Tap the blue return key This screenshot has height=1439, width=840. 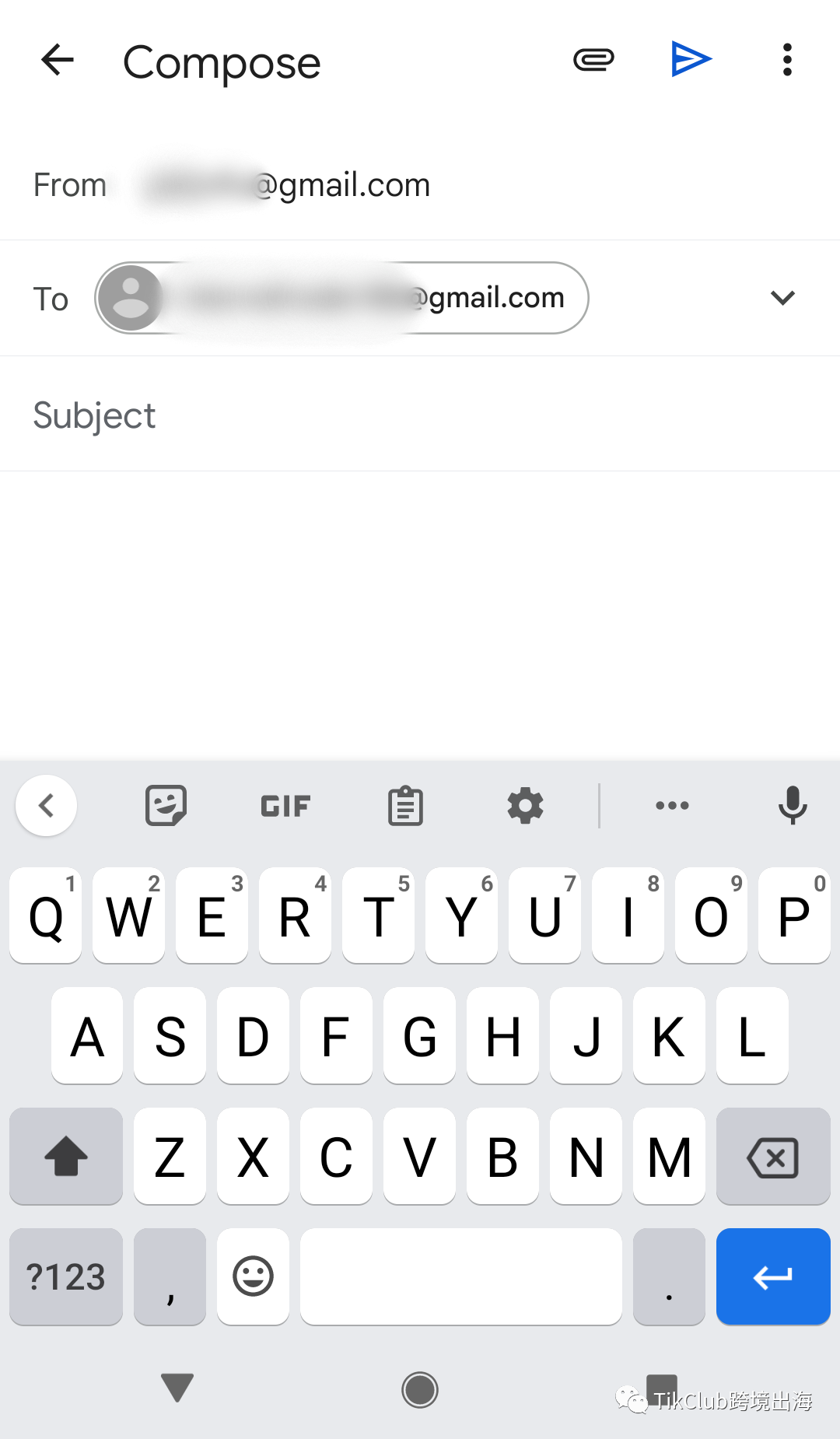pos(773,1276)
